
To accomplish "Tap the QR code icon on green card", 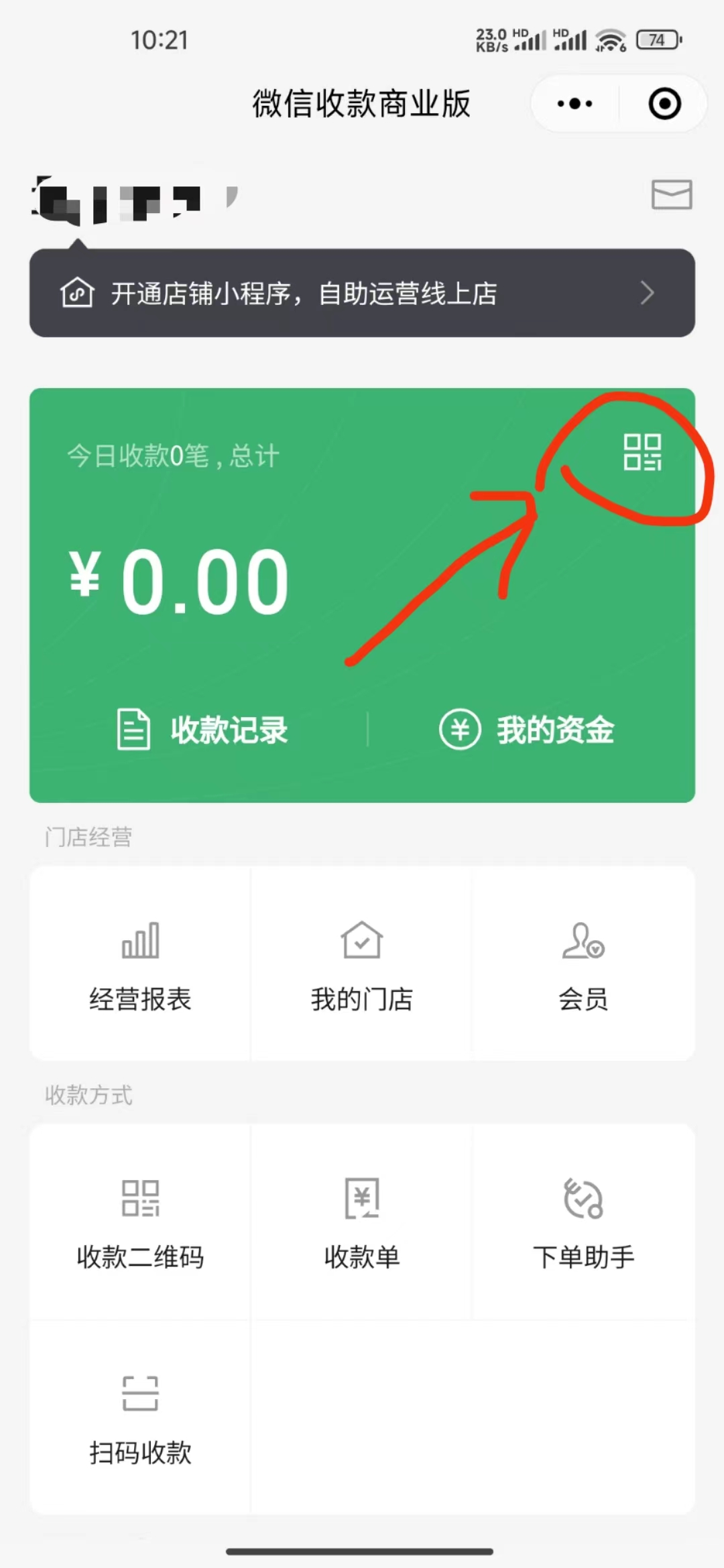I will [642, 452].
